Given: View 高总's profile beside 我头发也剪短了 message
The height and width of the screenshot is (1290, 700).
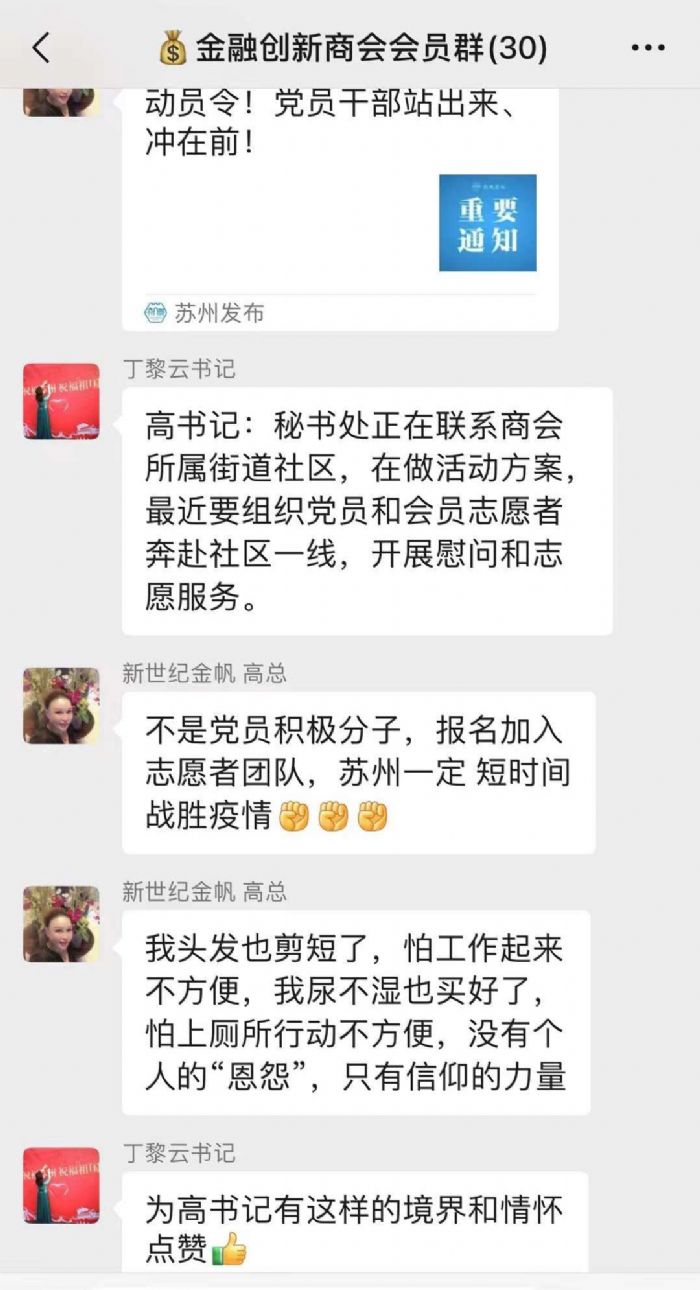Looking at the screenshot, I should coord(61,923).
